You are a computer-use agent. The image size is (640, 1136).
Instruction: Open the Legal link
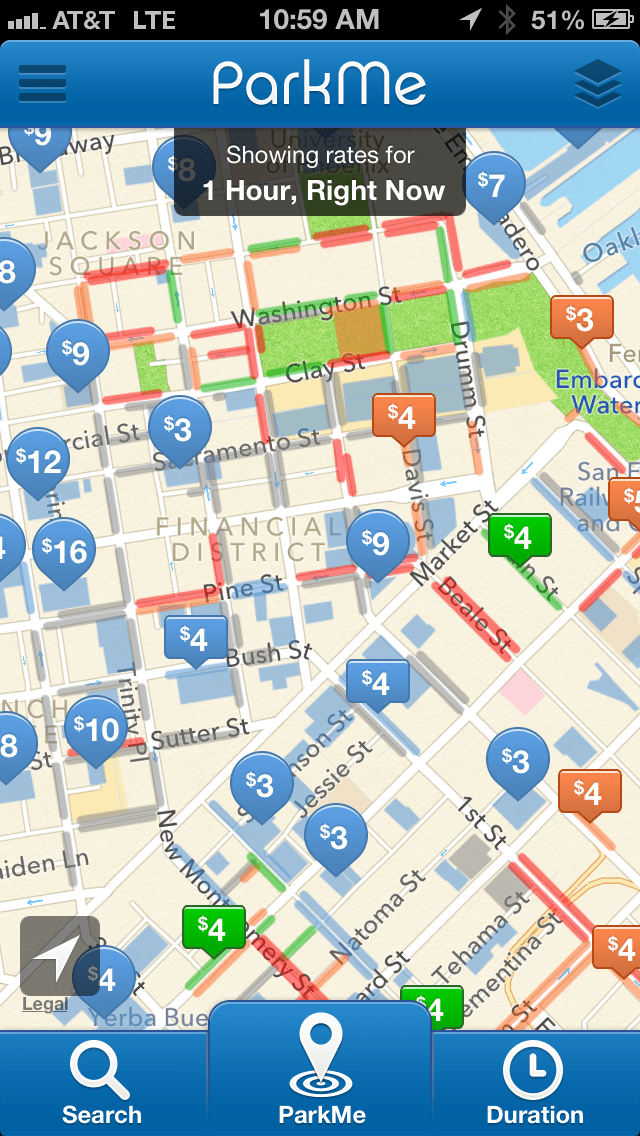coord(45,1004)
